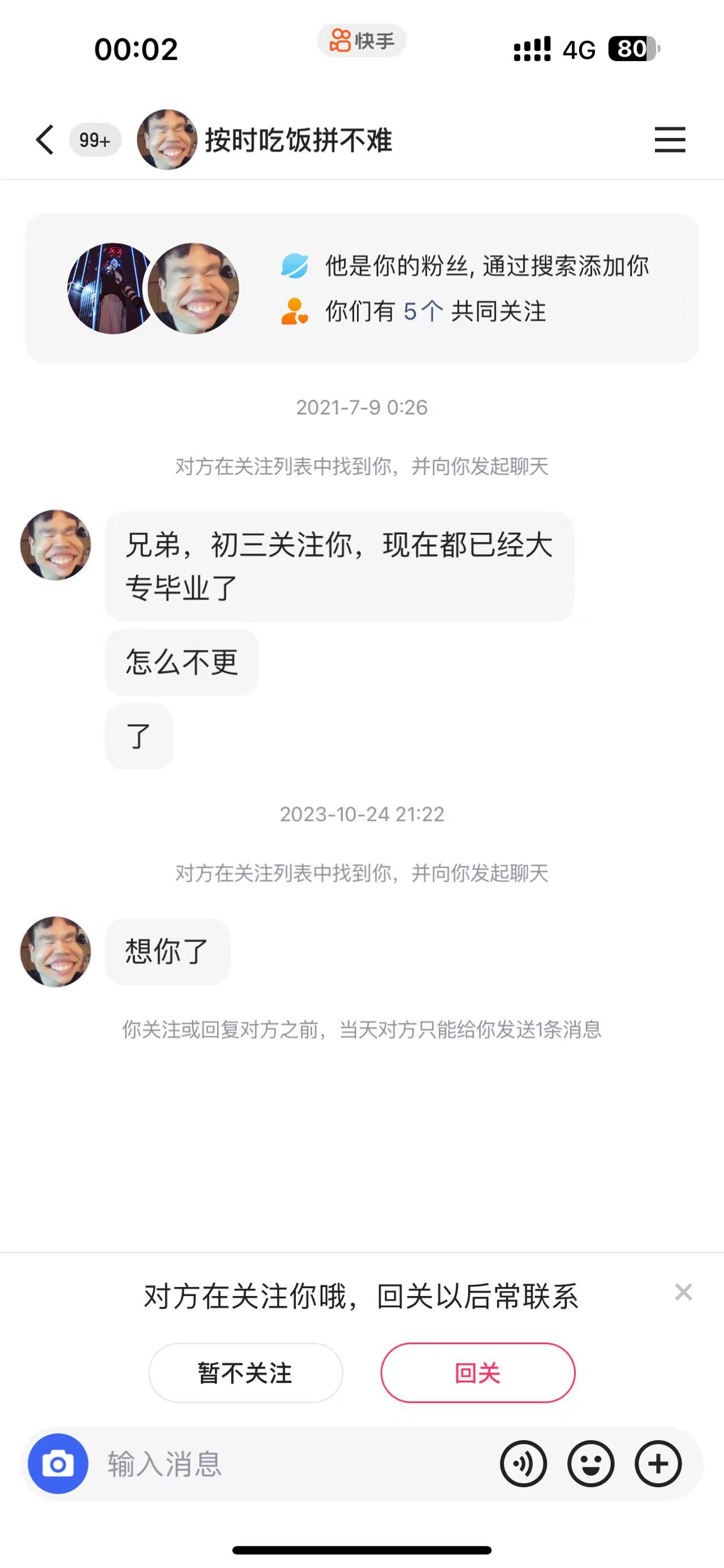This screenshot has height=1568, width=724.
Task: Return to 快手 via the status bar pill
Action: [361, 41]
